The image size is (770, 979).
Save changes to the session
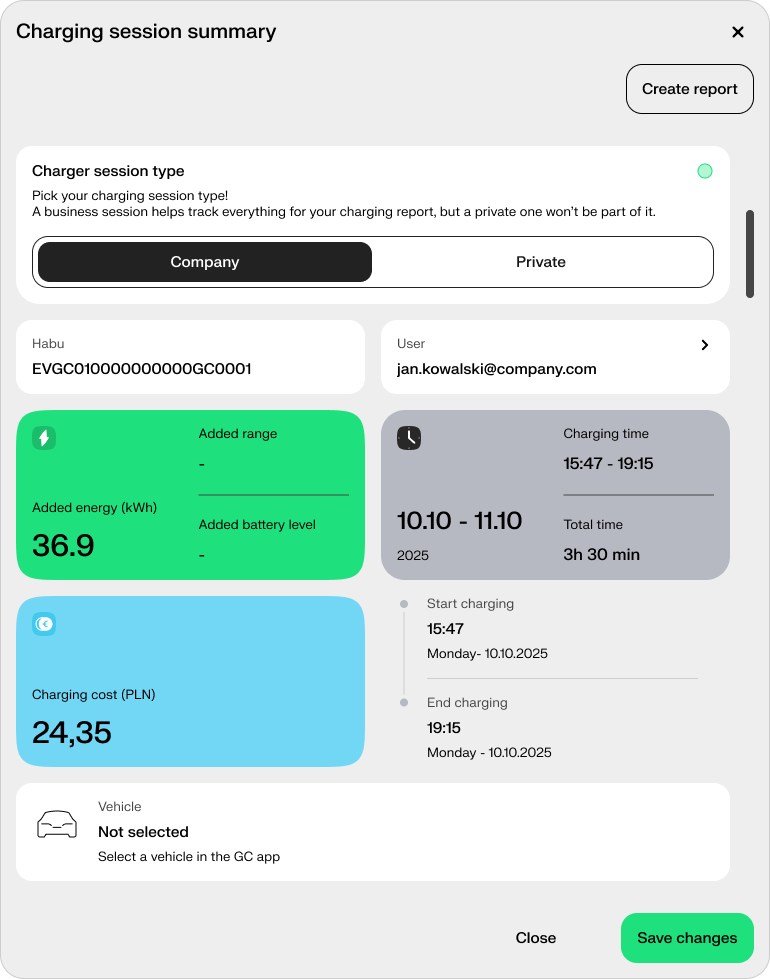coord(687,938)
